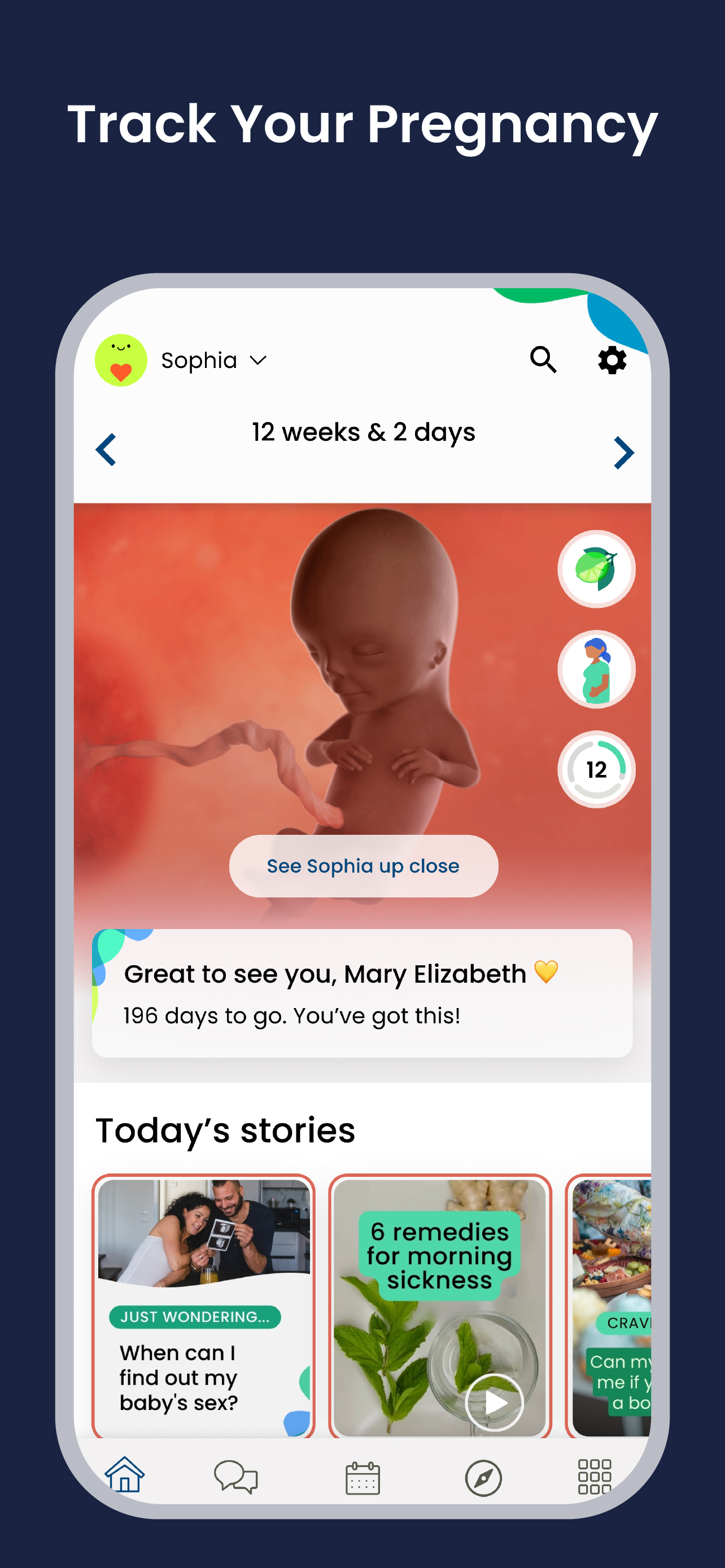Select the JUST WONDERING story label
The image size is (725, 1568).
pyautogui.click(x=195, y=1318)
